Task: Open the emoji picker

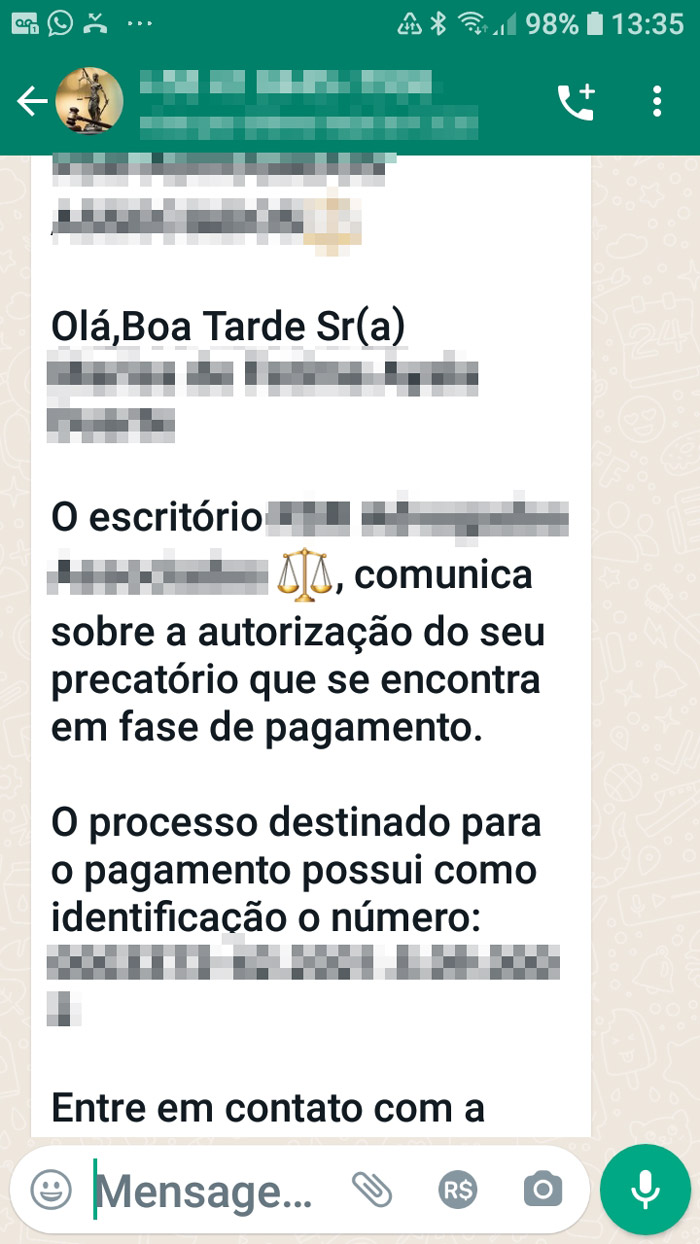Action: tap(51, 1189)
